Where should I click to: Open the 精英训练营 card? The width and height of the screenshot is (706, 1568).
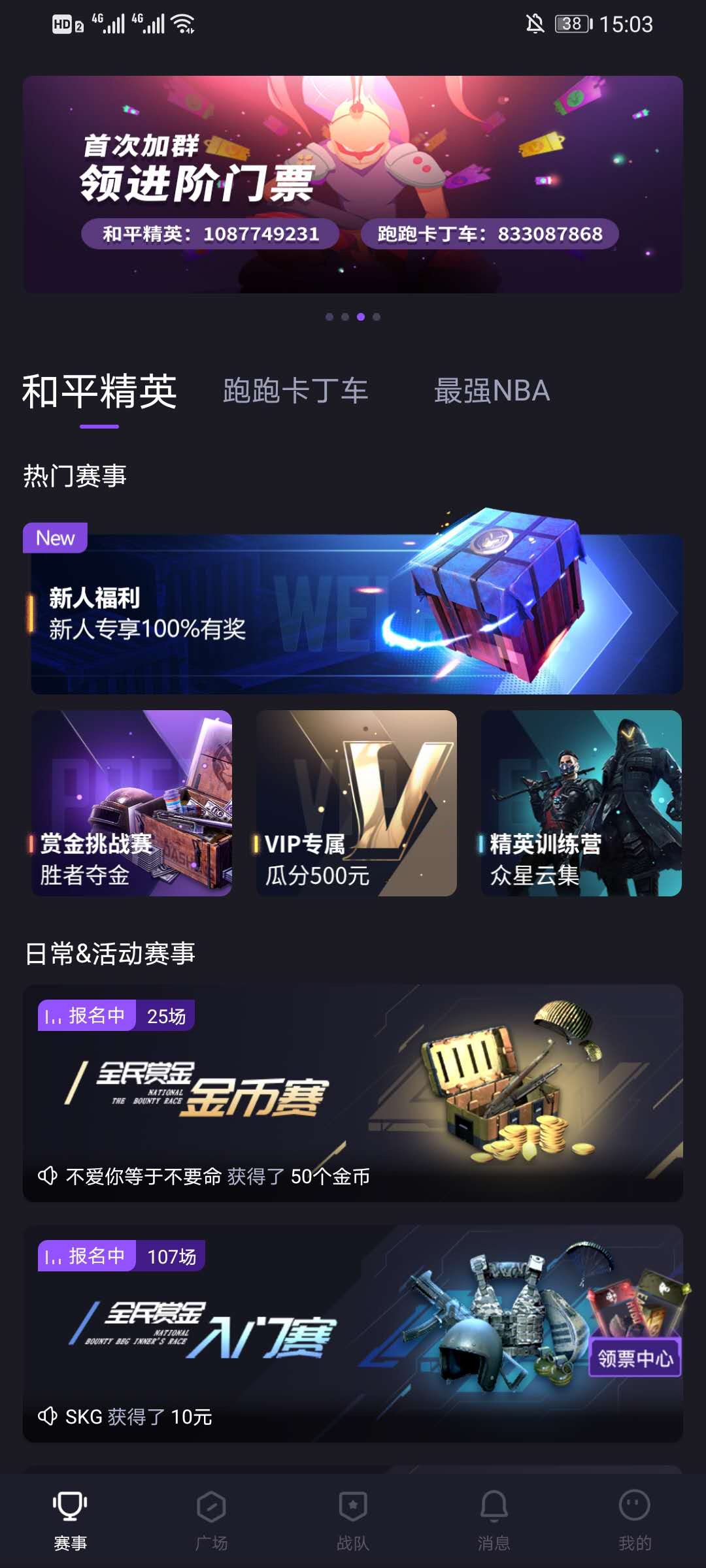(581, 803)
